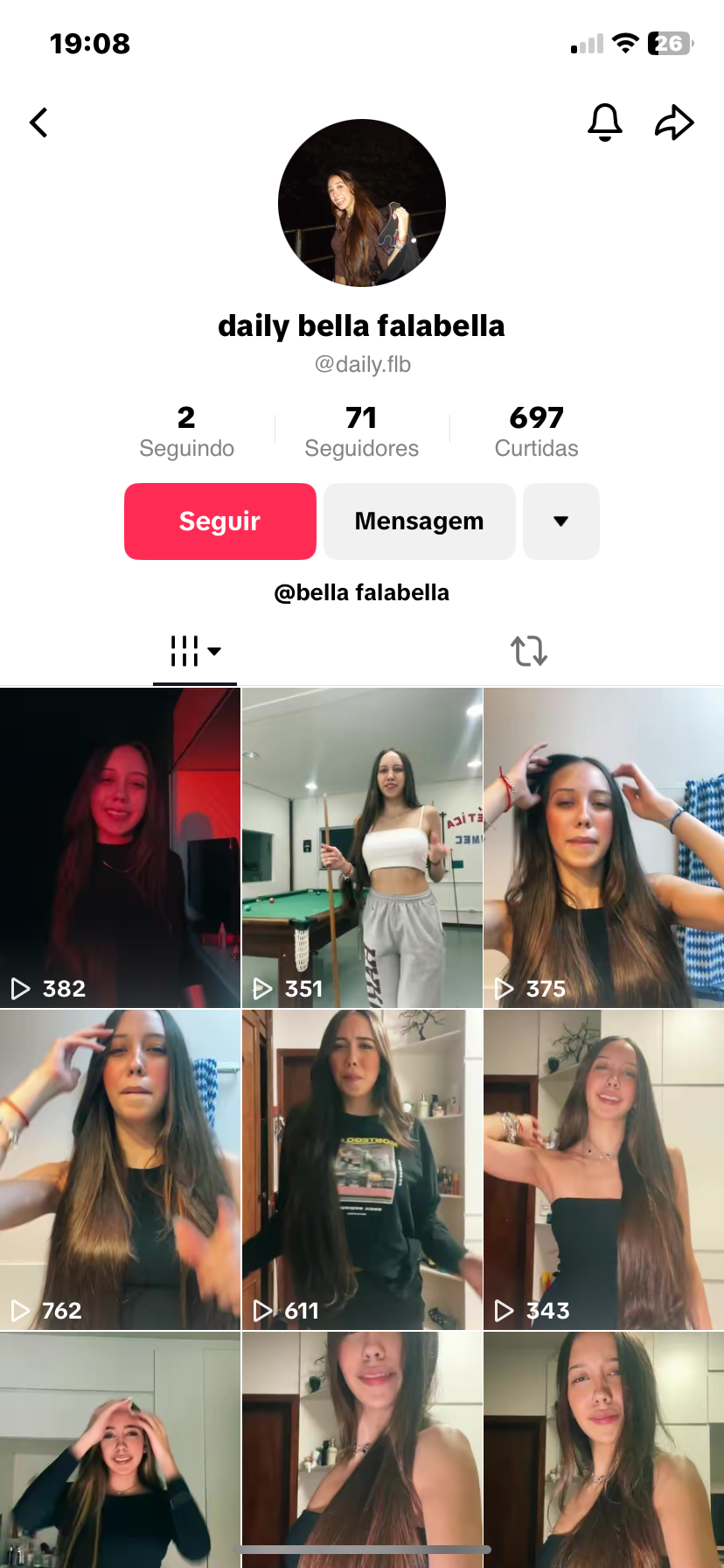The width and height of the screenshot is (724, 1568).
Task: Open the video with 611 views
Action: point(362,1169)
